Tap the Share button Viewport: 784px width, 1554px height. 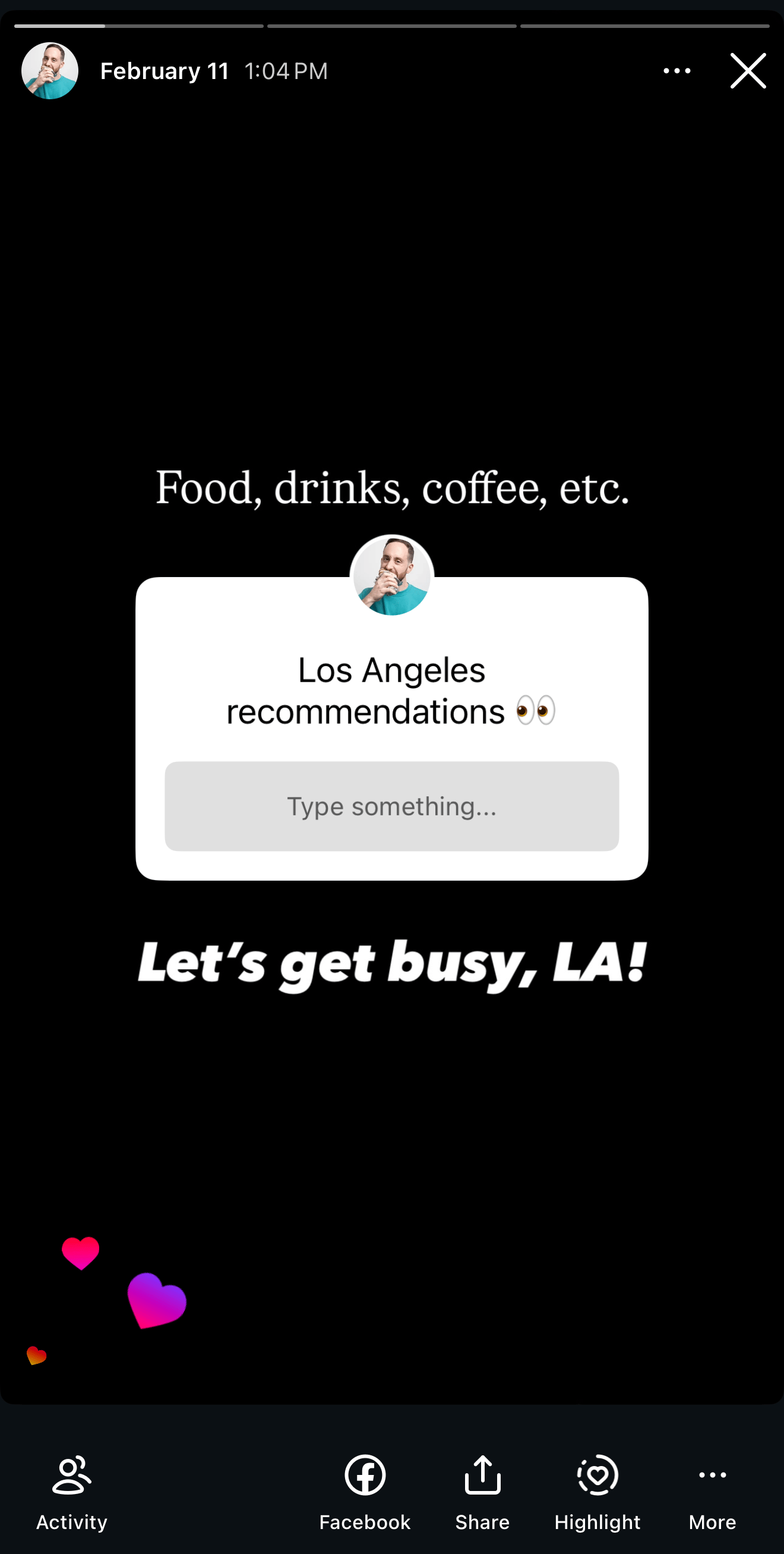click(x=482, y=1491)
